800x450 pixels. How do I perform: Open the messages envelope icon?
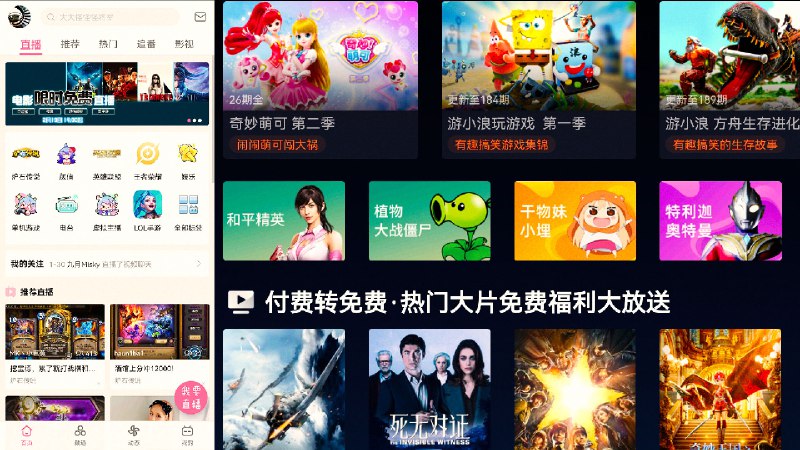(201, 17)
